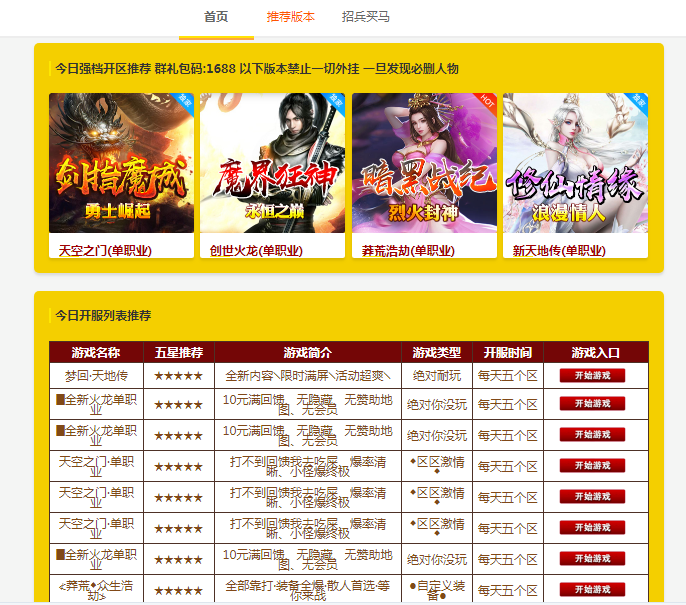
Task: Open the 创世火龙(单职业) game card
Action: point(272,175)
